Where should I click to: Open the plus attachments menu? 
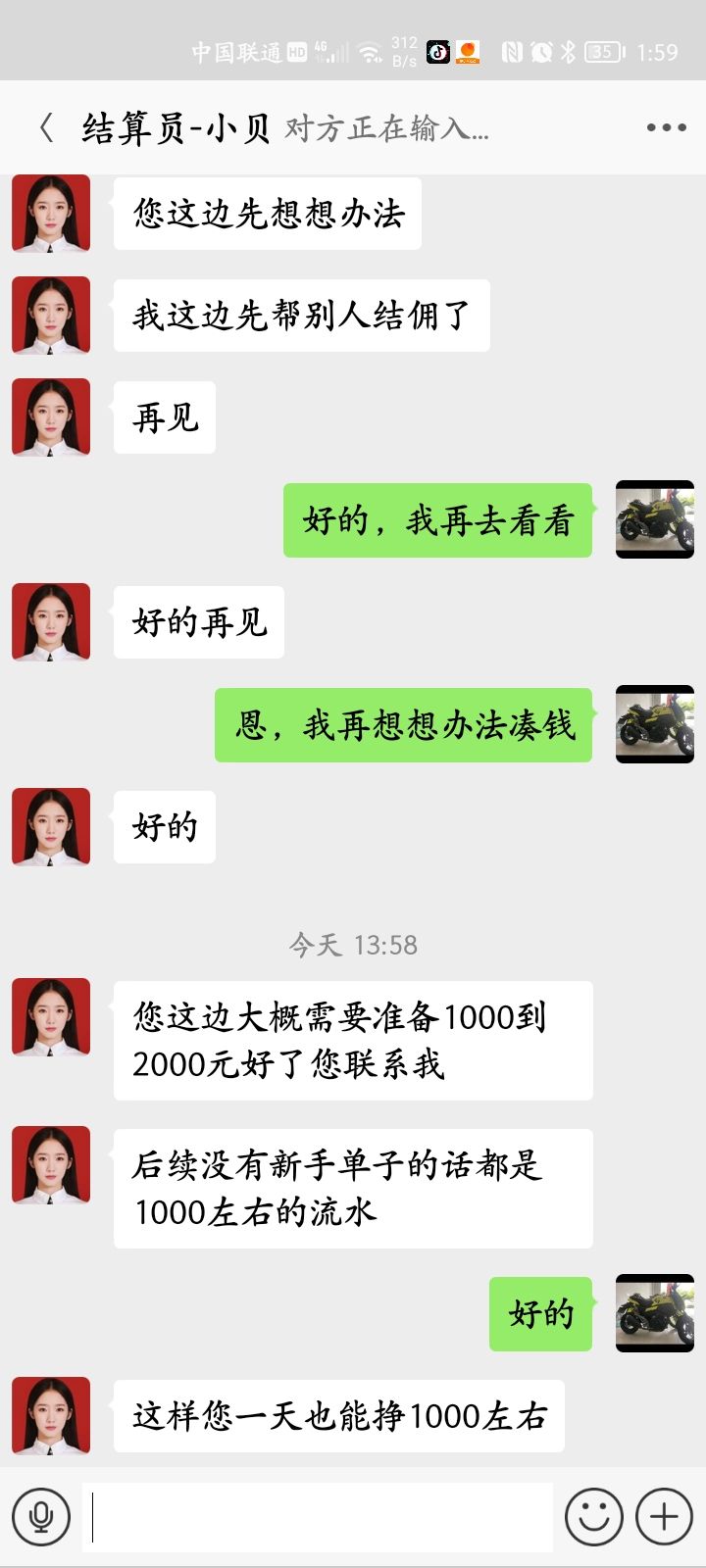(x=664, y=1516)
